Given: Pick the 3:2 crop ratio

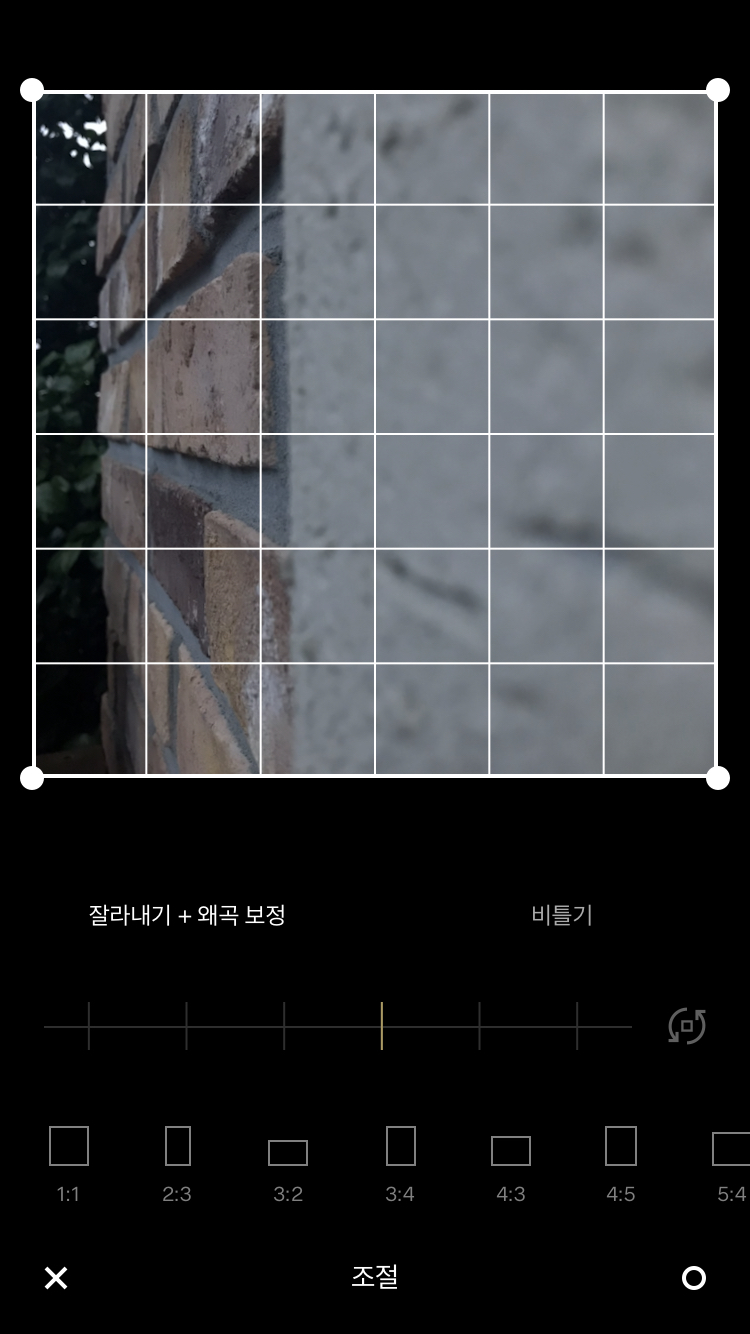Looking at the screenshot, I should (288, 1162).
